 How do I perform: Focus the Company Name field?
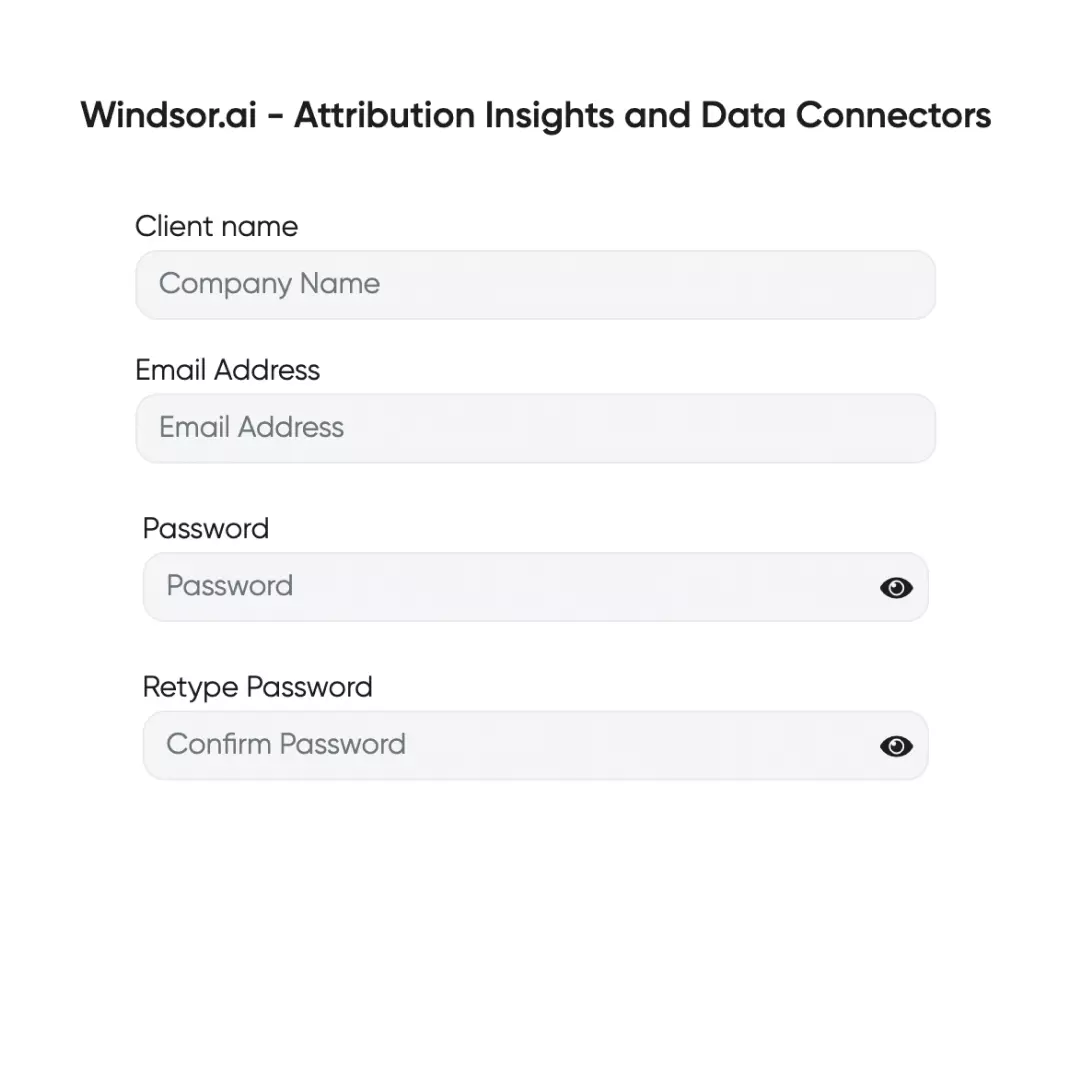pos(535,285)
